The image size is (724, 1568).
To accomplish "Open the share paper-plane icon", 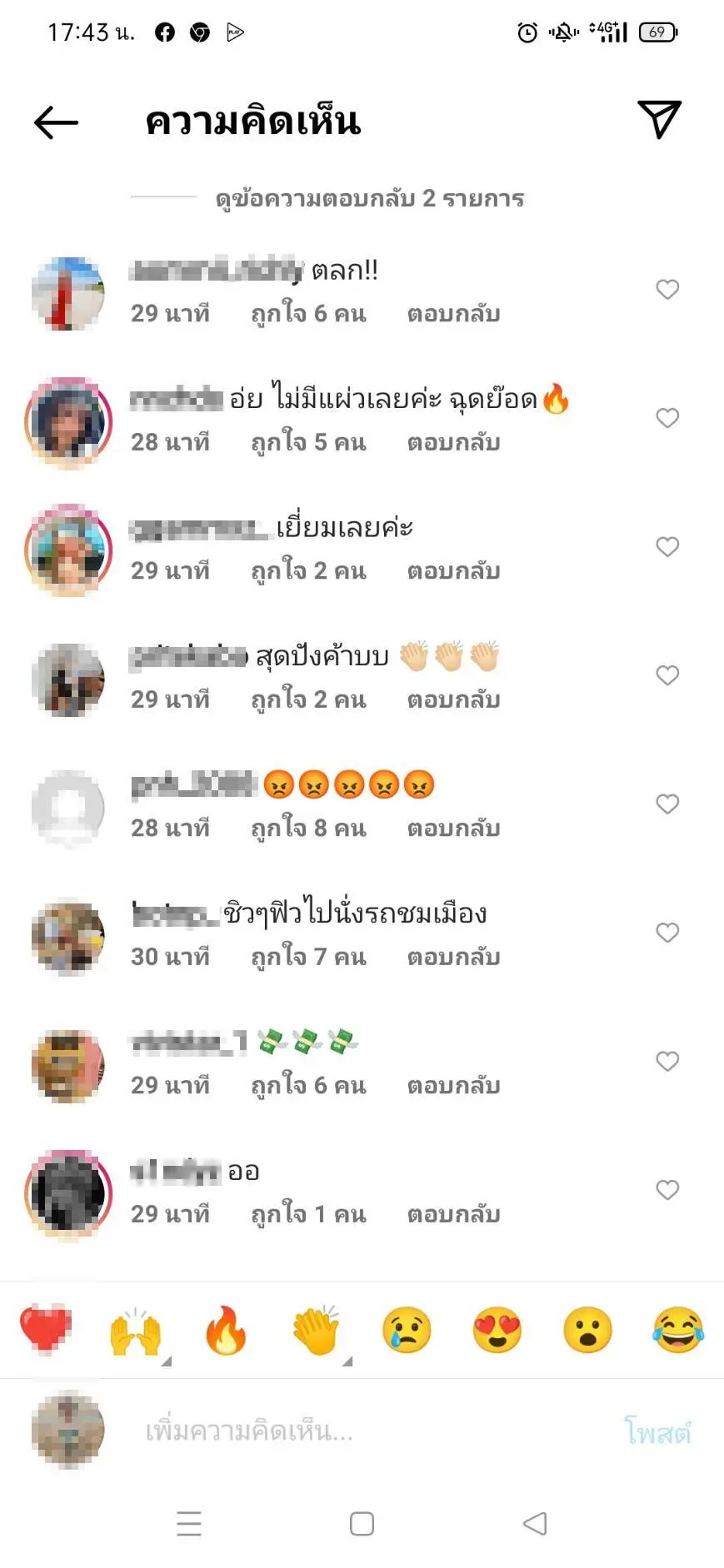I will coord(659,120).
